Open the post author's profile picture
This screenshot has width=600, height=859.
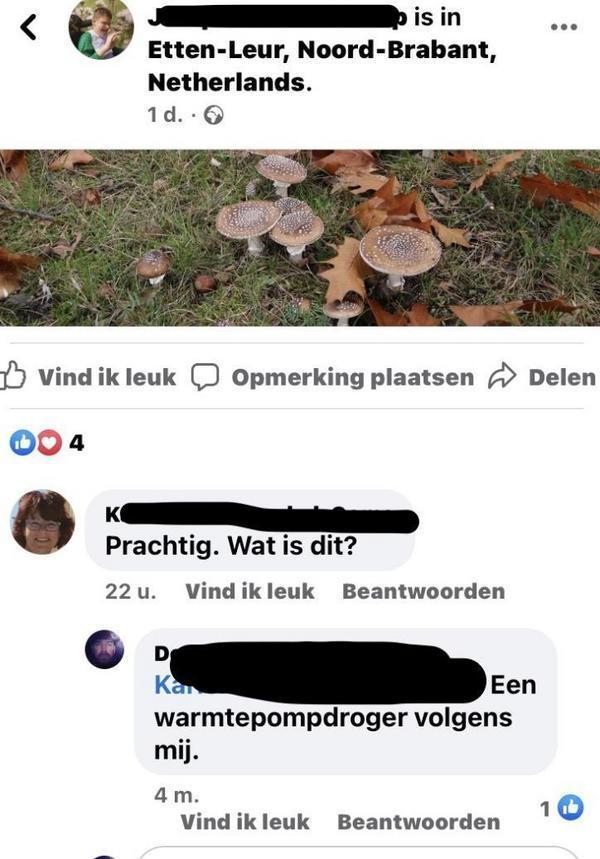[101, 28]
